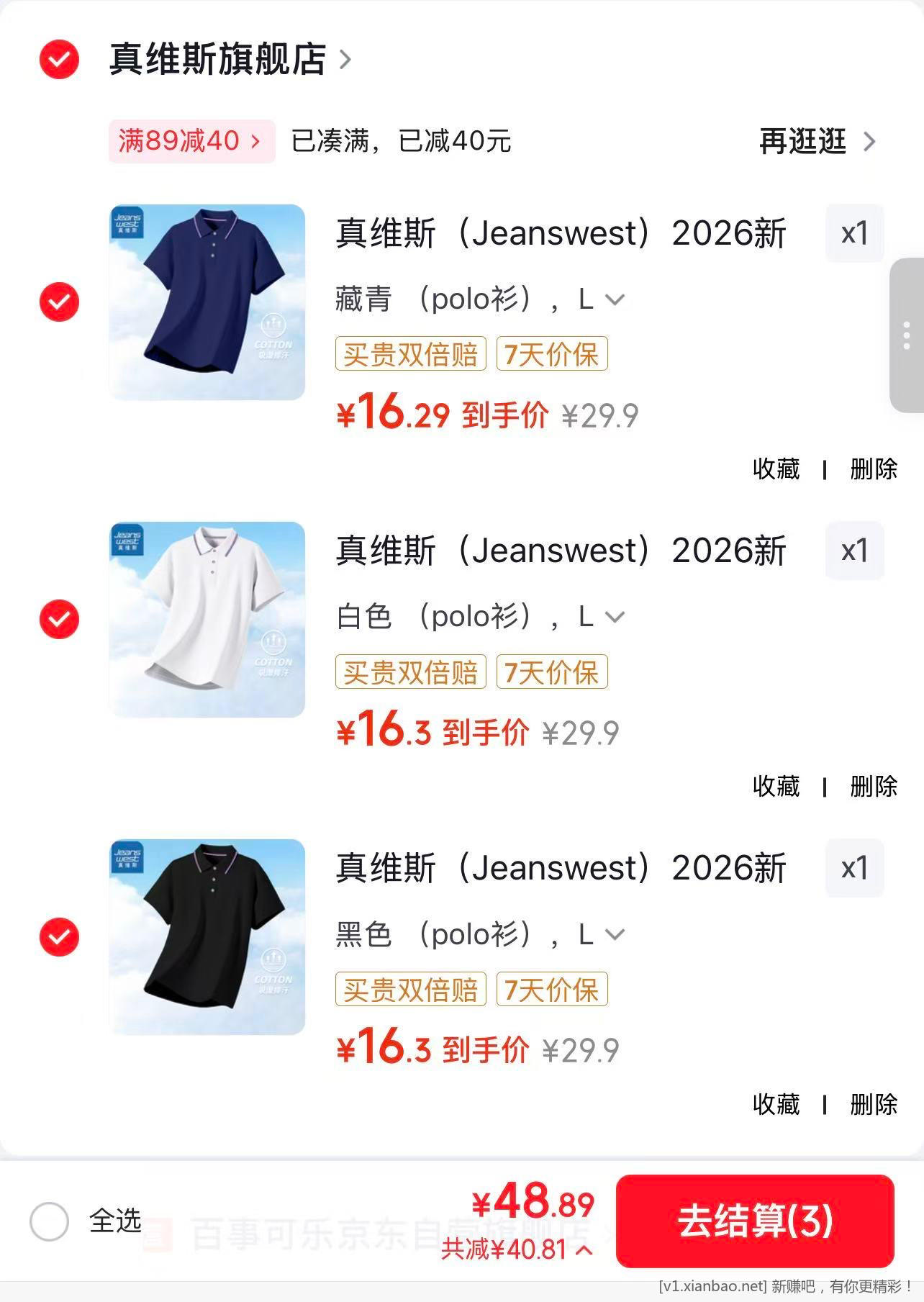This screenshot has width=924, height=1302.
Task: Deselect the navy polo item checkbox
Action: pos(59,302)
